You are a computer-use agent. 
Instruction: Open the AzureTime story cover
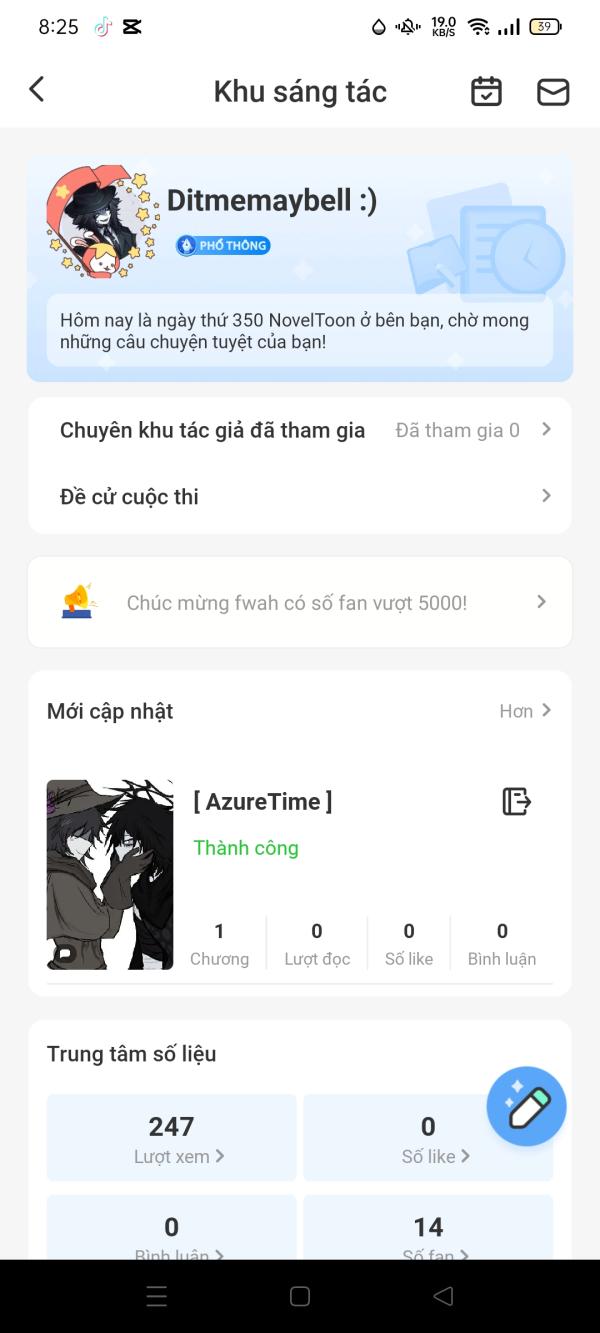click(110, 874)
